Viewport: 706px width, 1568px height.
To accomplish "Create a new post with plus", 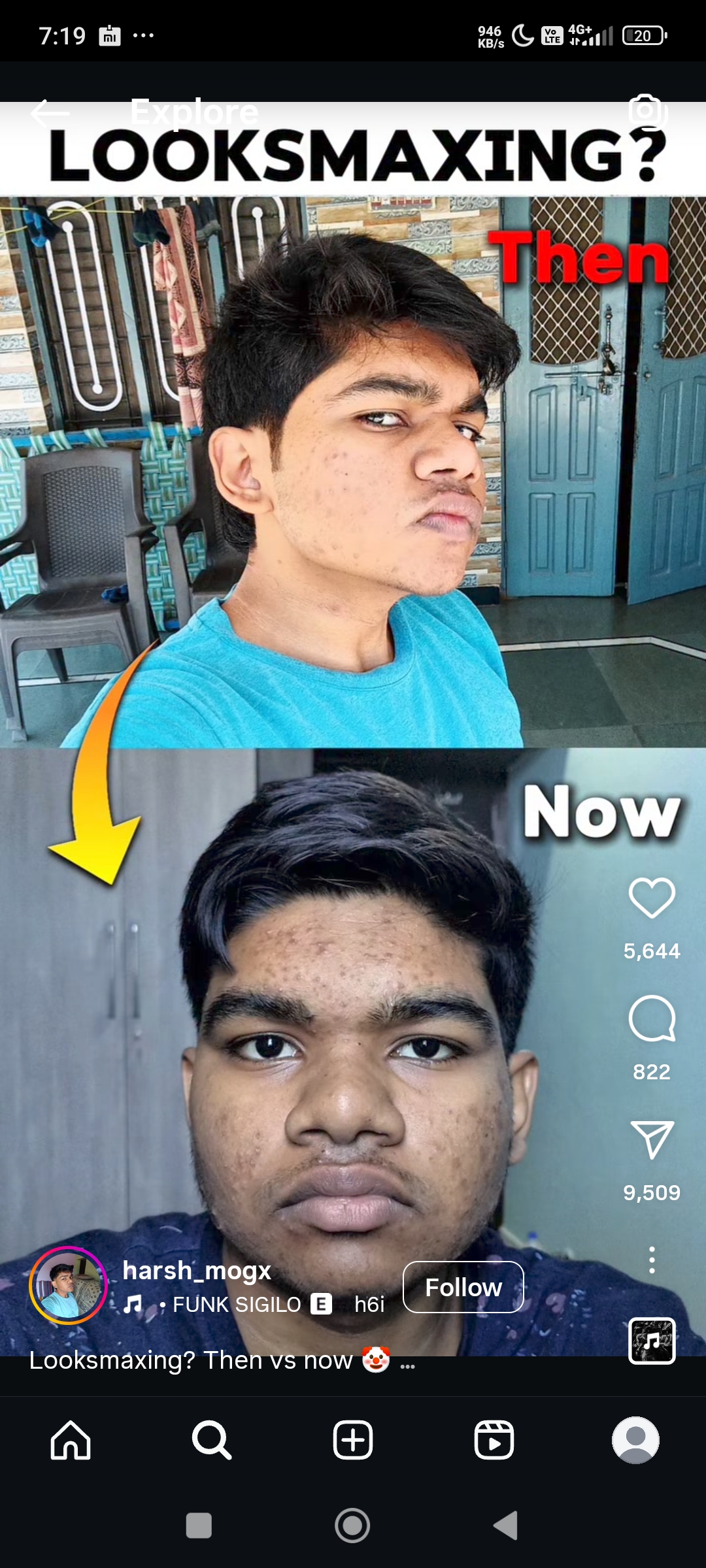I will tap(353, 1440).
